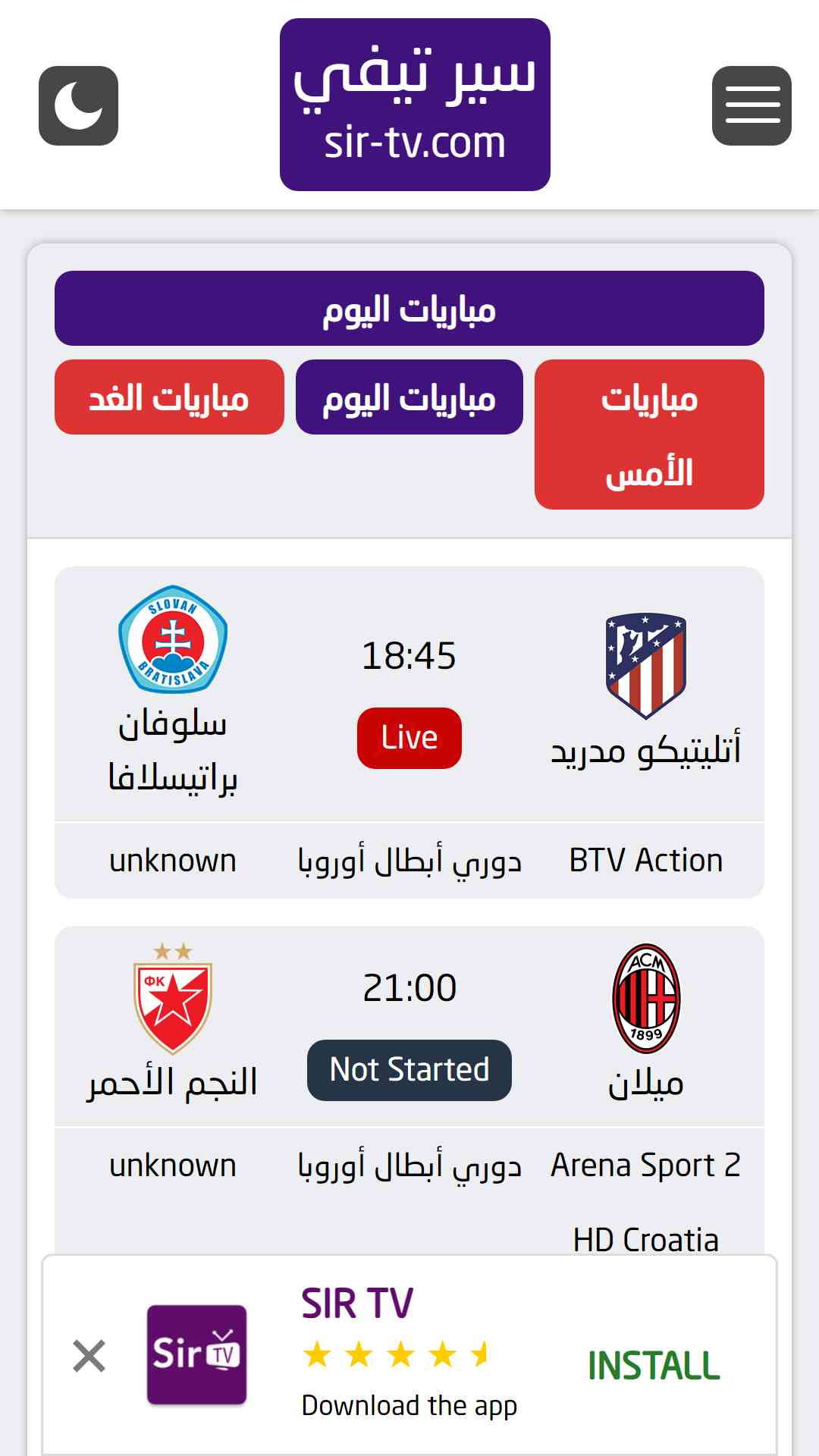The image size is (819, 1456).
Task: Select today's matches tab (مباريات اليوم)
Action: pos(409,397)
